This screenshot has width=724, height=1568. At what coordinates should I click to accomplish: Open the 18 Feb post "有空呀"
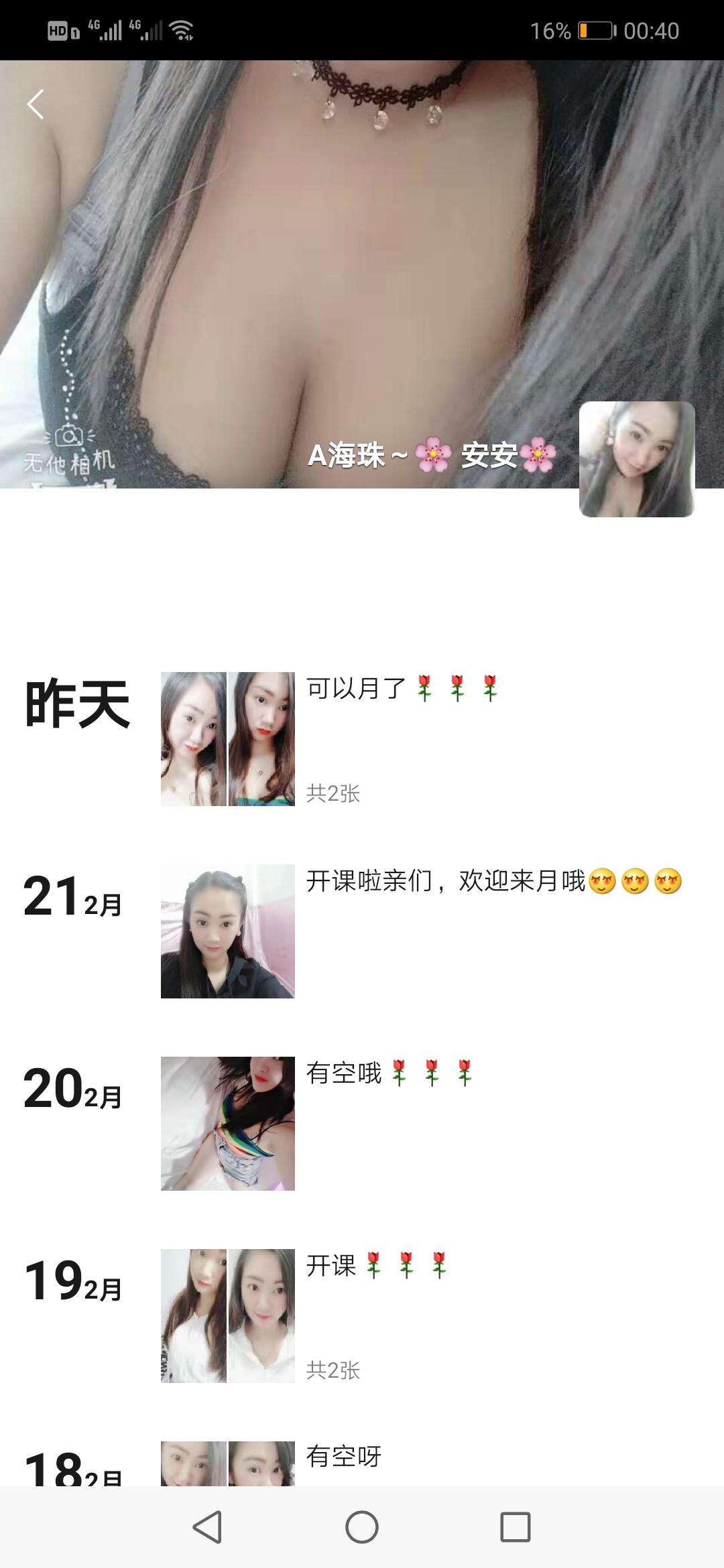344,1456
